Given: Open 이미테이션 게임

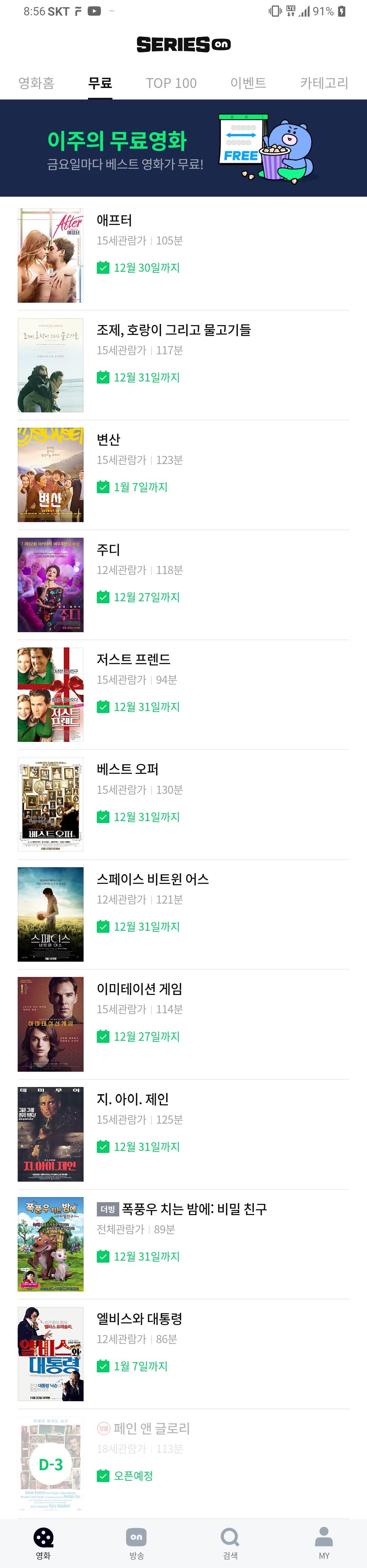Looking at the screenshot, I should point(139,989).
